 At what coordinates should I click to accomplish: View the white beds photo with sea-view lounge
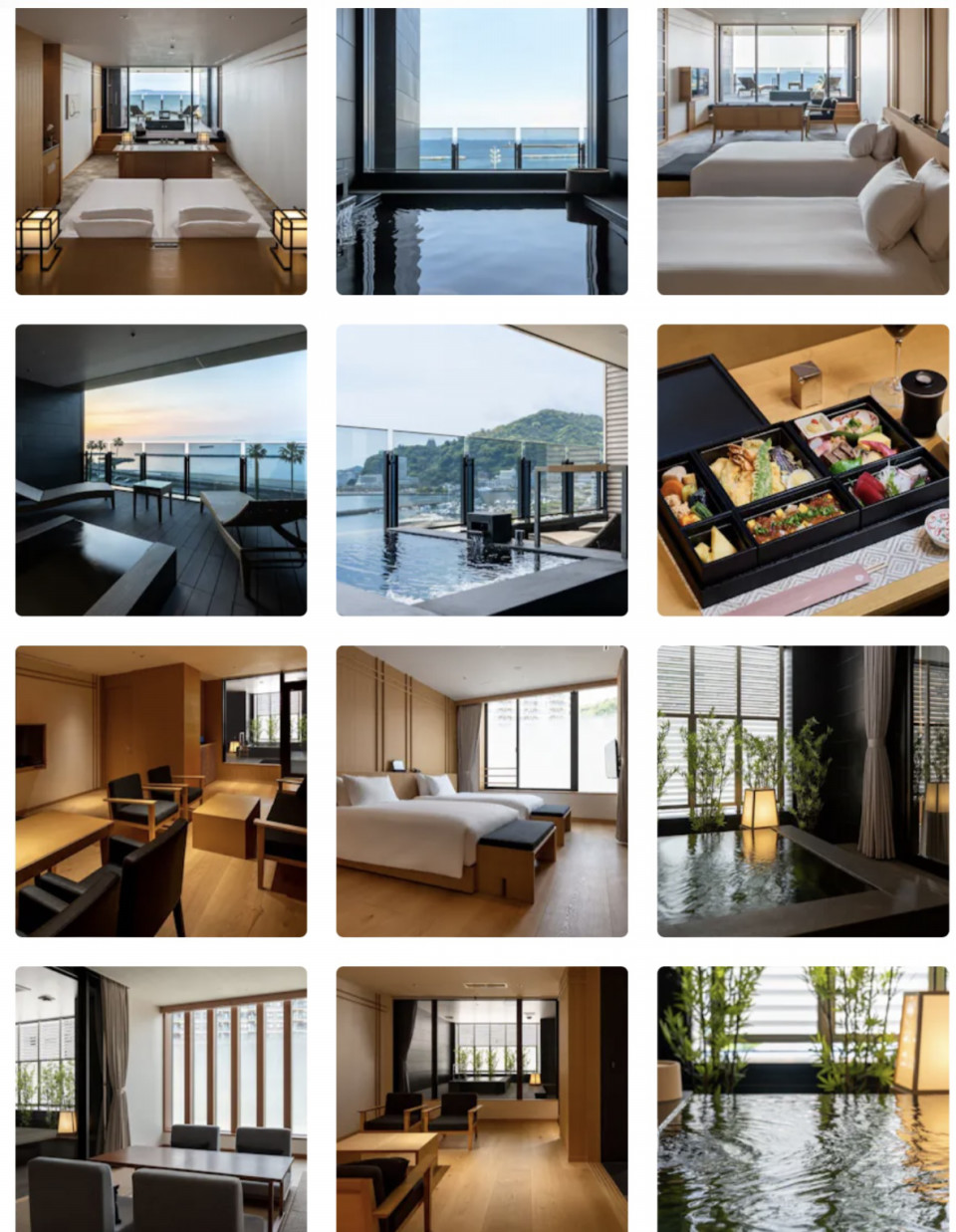click(x=802, y=151)
